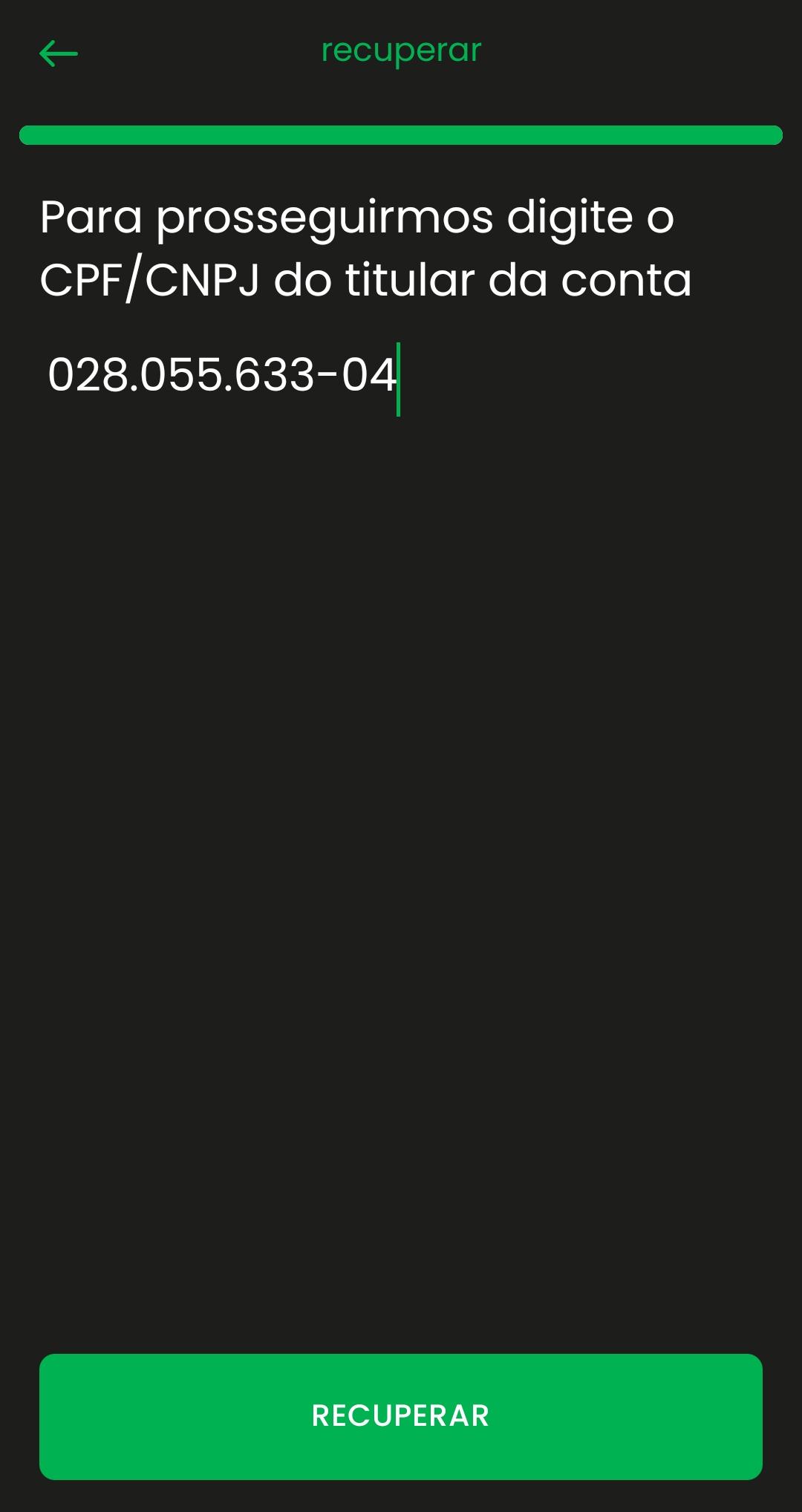
Task: Go back using the green arrow
Action: pos(59,53)
